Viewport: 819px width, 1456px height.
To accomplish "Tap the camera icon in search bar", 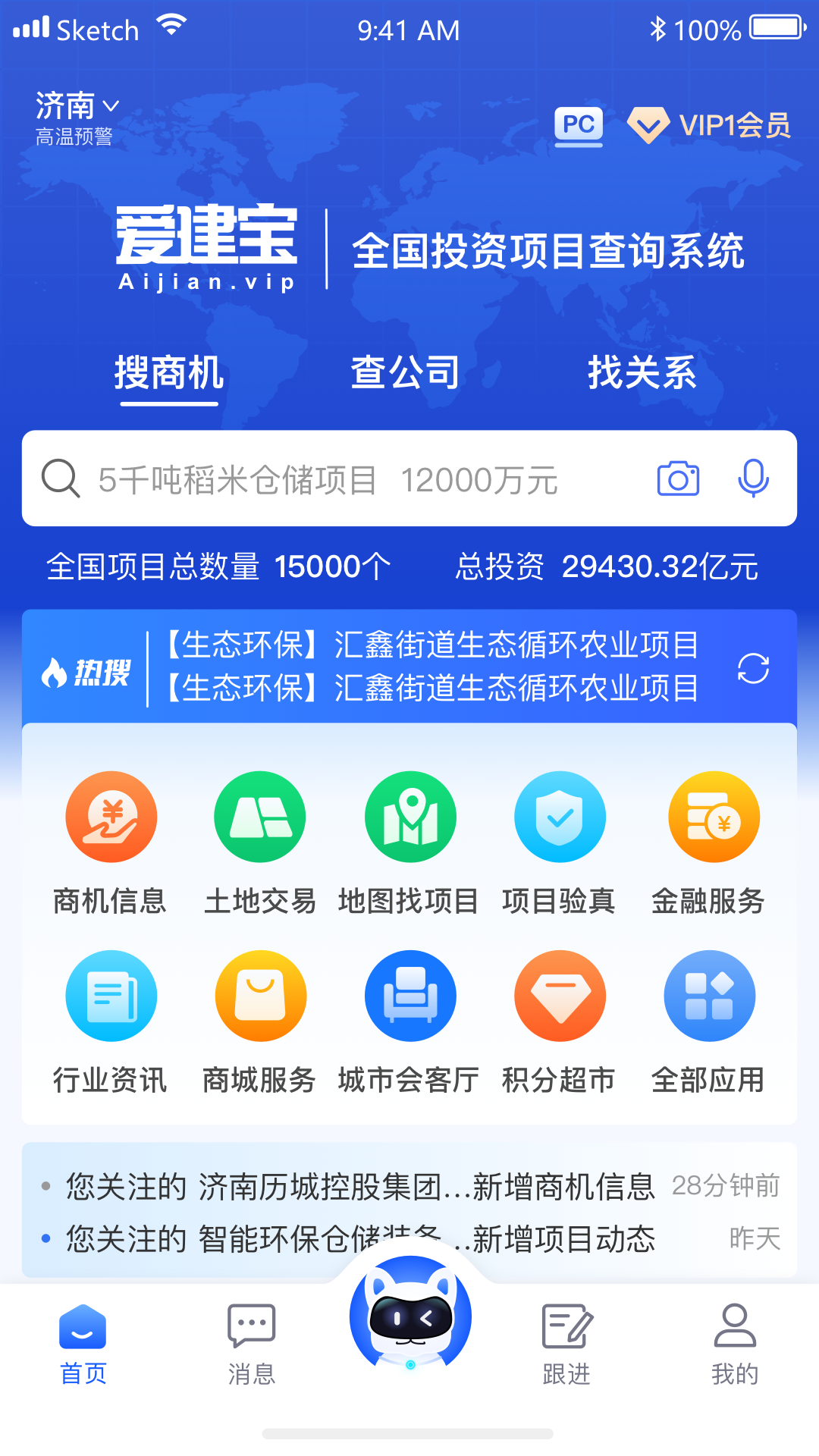I will pos(679,479).
